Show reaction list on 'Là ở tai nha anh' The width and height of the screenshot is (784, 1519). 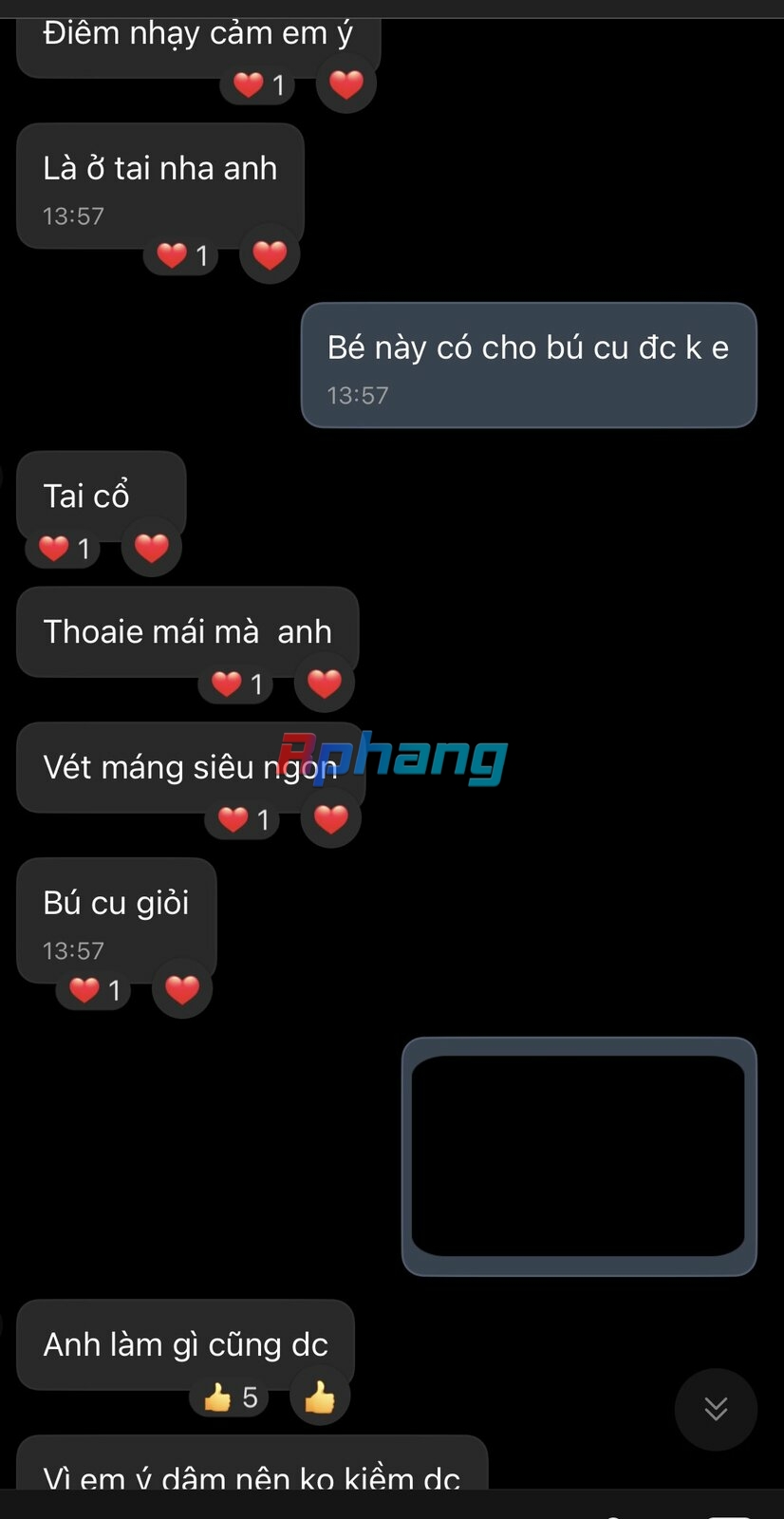pyautogui.click(x=181, y=255)
